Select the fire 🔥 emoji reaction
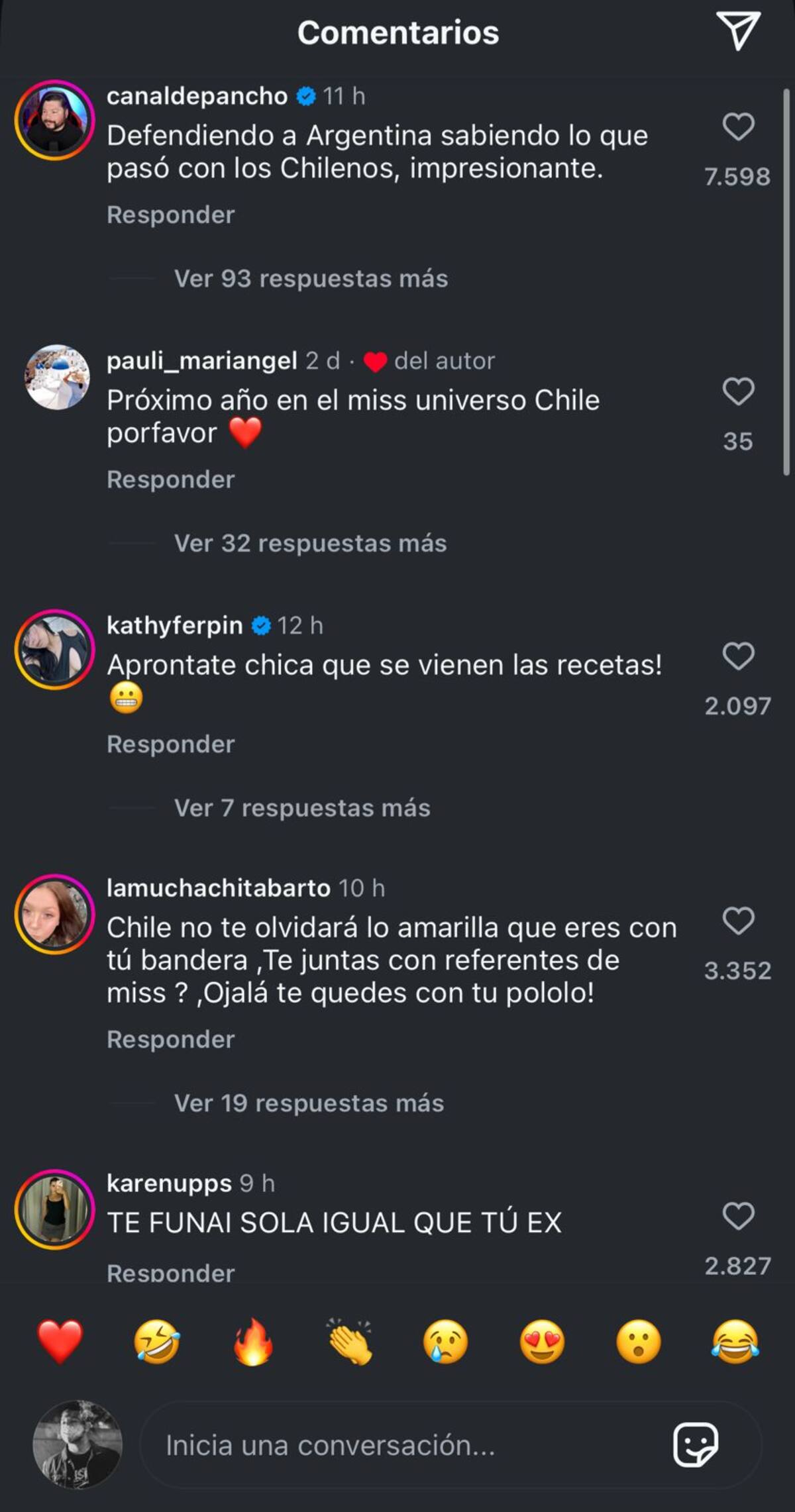This screenshot has width=795, height=1512. click(x=250, y=1340)
